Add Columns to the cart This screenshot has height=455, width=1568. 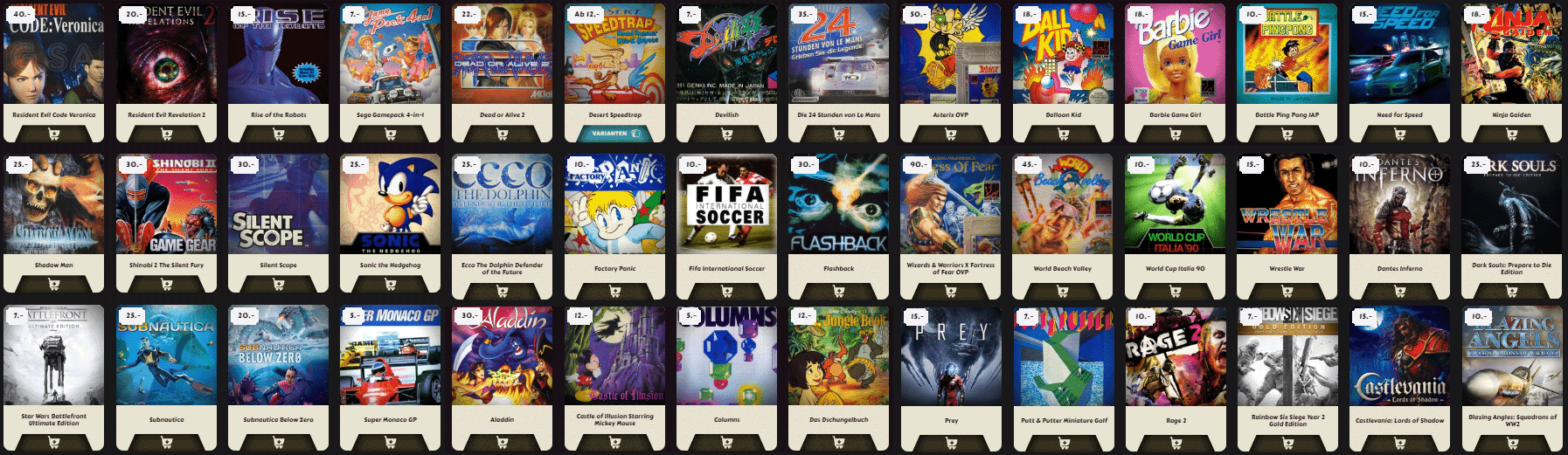click(726, 442)
